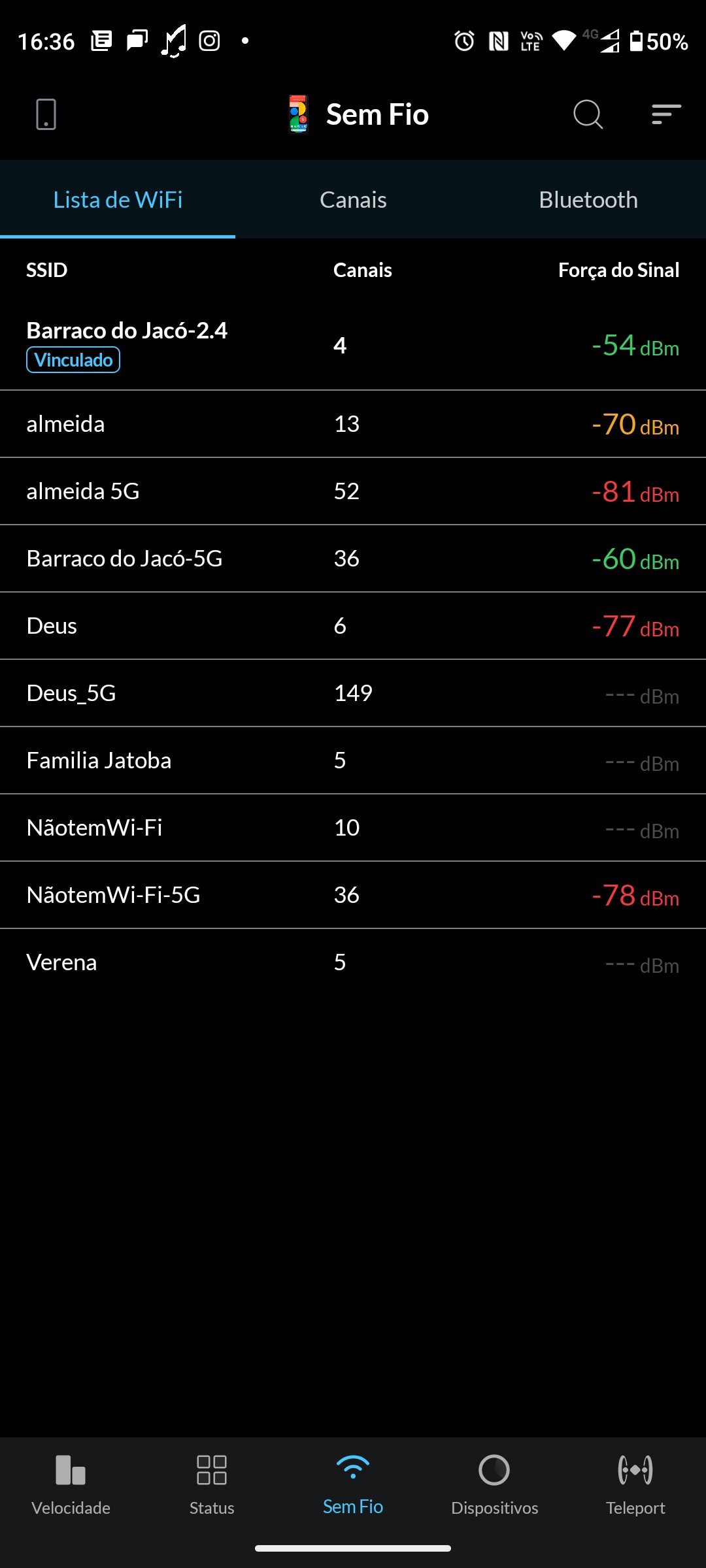Open the Deus network on channel 6
The image size is (706, 1568).
pyautogui.click(x=353, y=626)
